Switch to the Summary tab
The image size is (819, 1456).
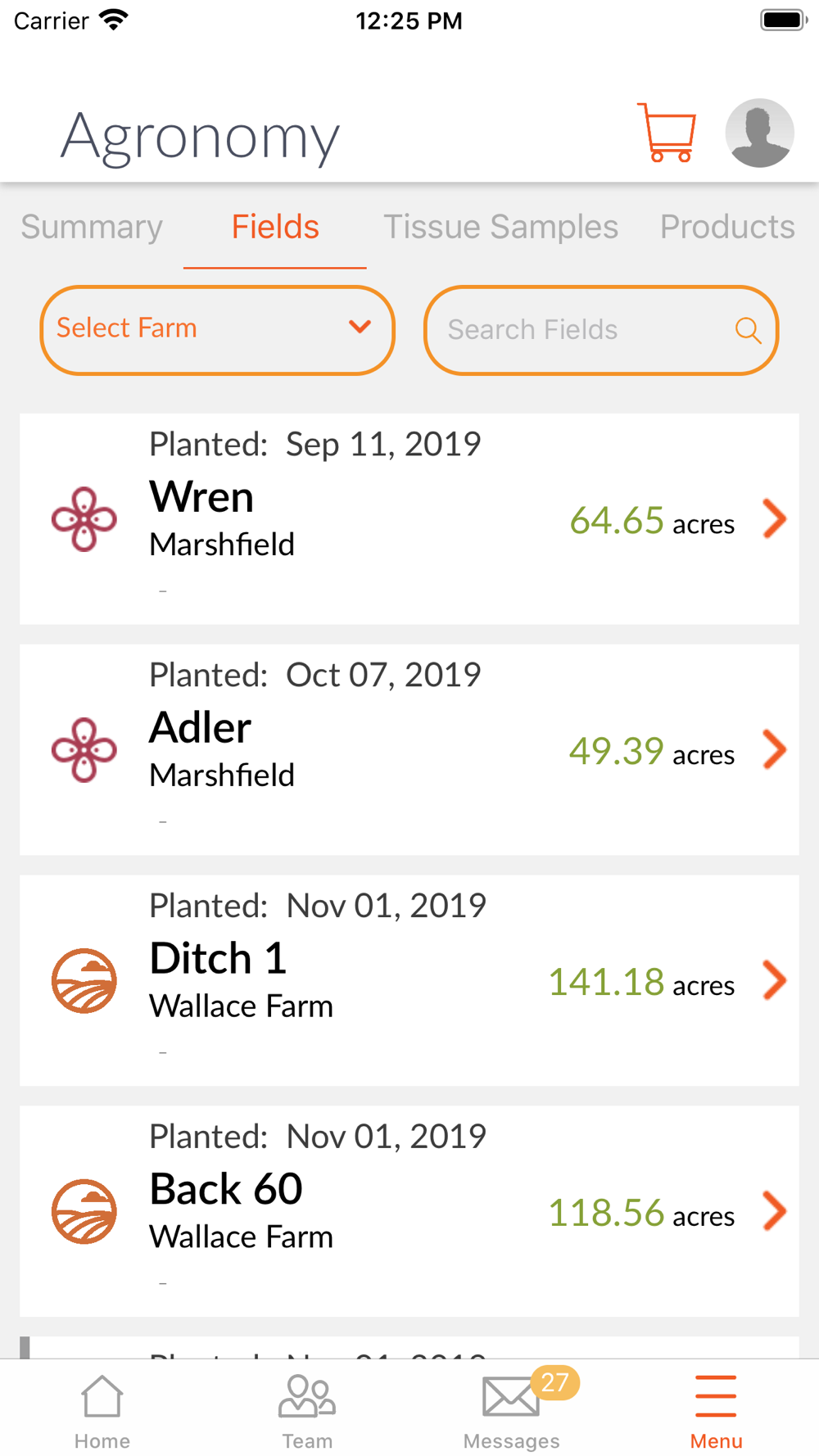[92, 227]
